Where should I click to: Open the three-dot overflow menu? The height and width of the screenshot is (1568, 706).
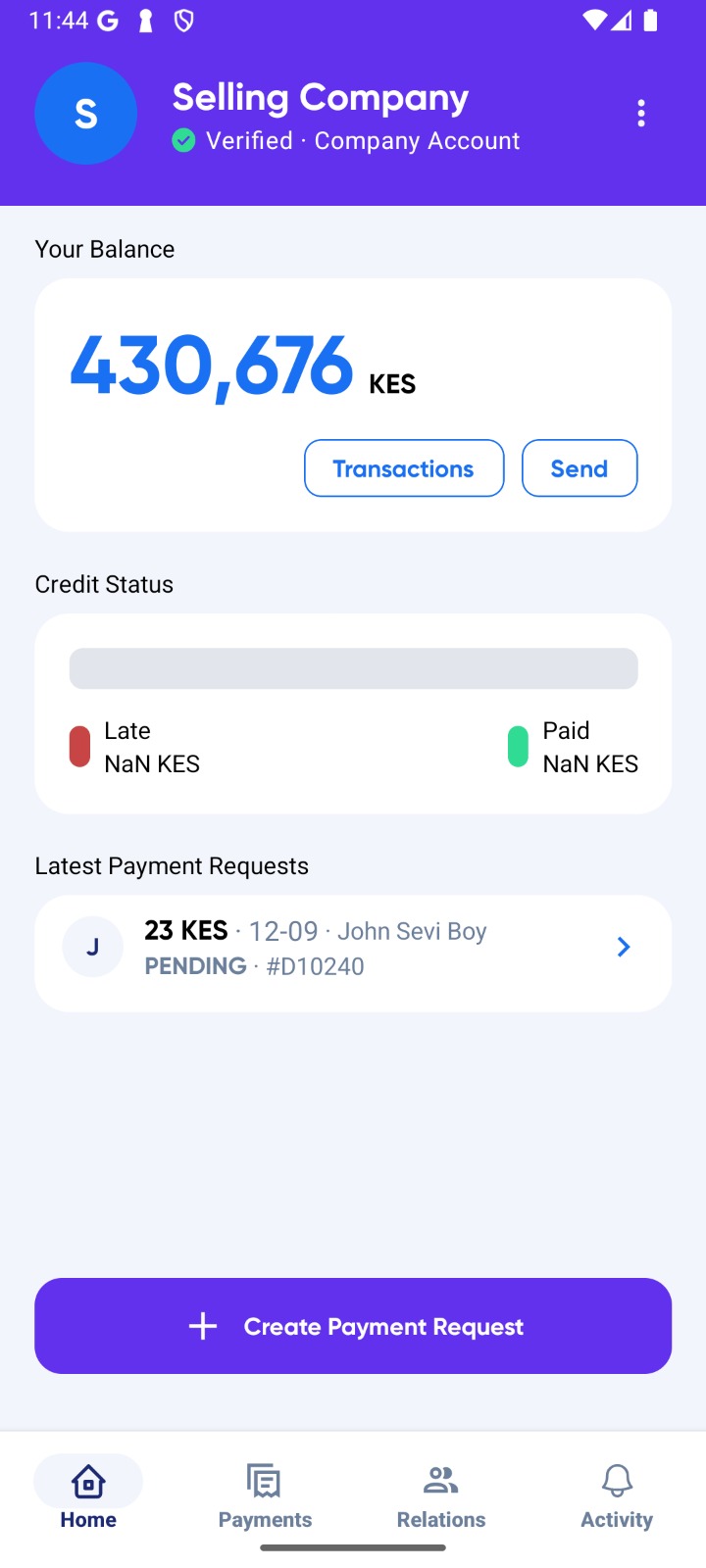641,113
